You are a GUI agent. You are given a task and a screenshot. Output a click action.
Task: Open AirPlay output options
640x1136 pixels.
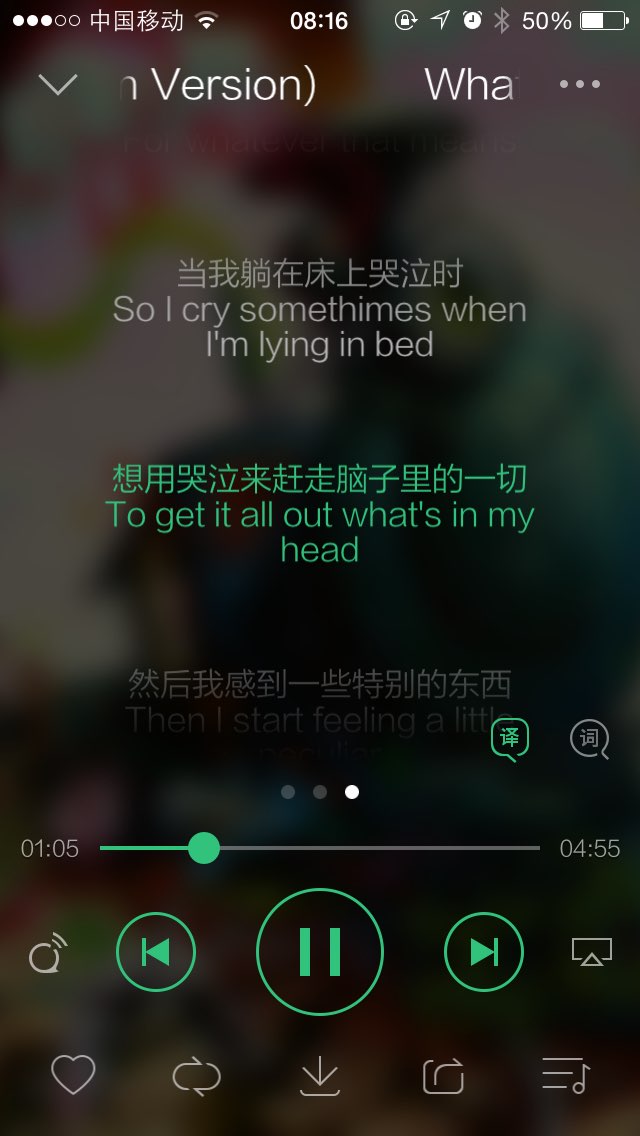[x=592, y=952]
